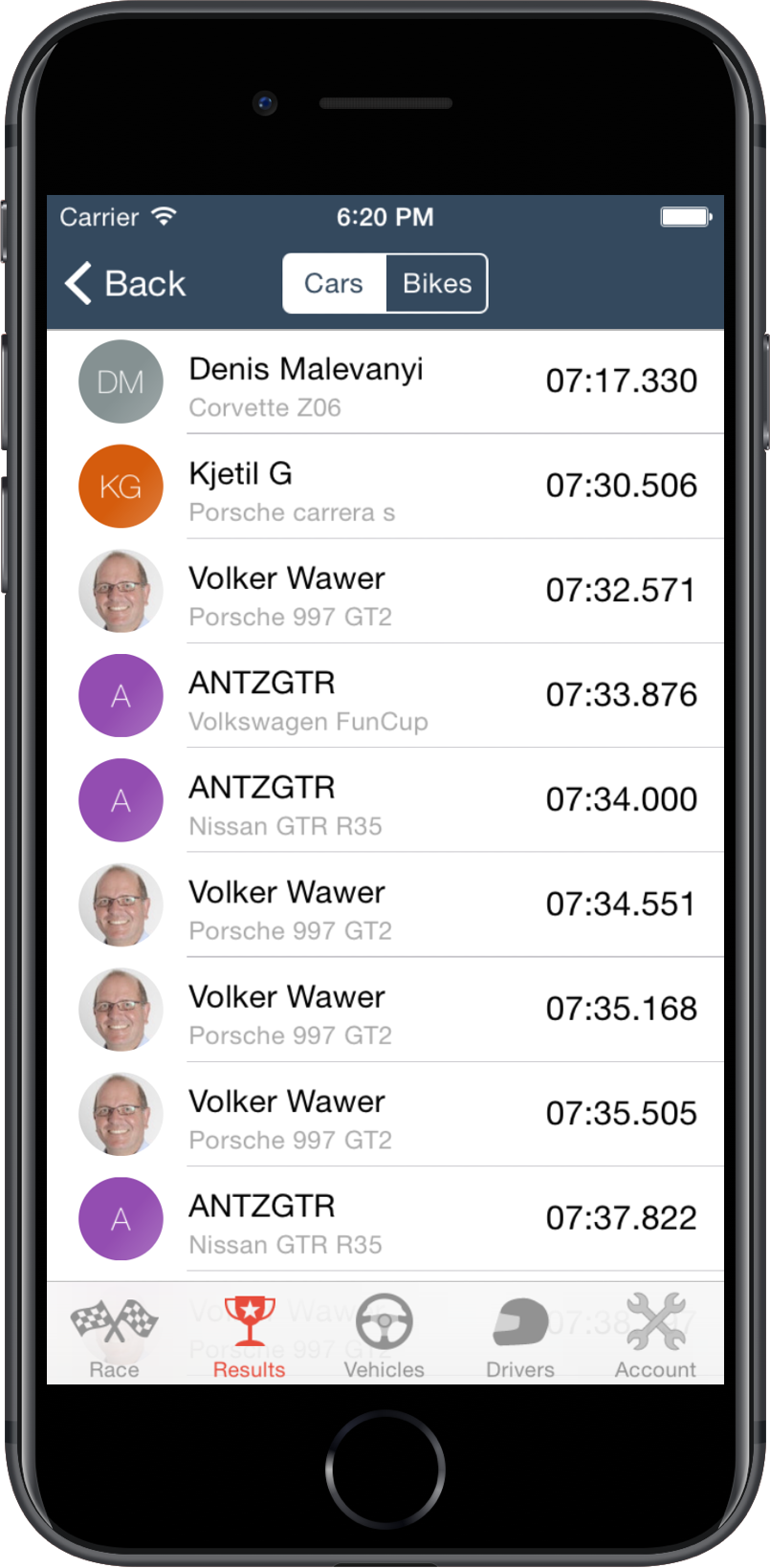The width and height of the screenshot is (770, 1568).
Task: Open ANTZGTR's 07:34.000 Nissan GTR result
Action: [385, 800]
